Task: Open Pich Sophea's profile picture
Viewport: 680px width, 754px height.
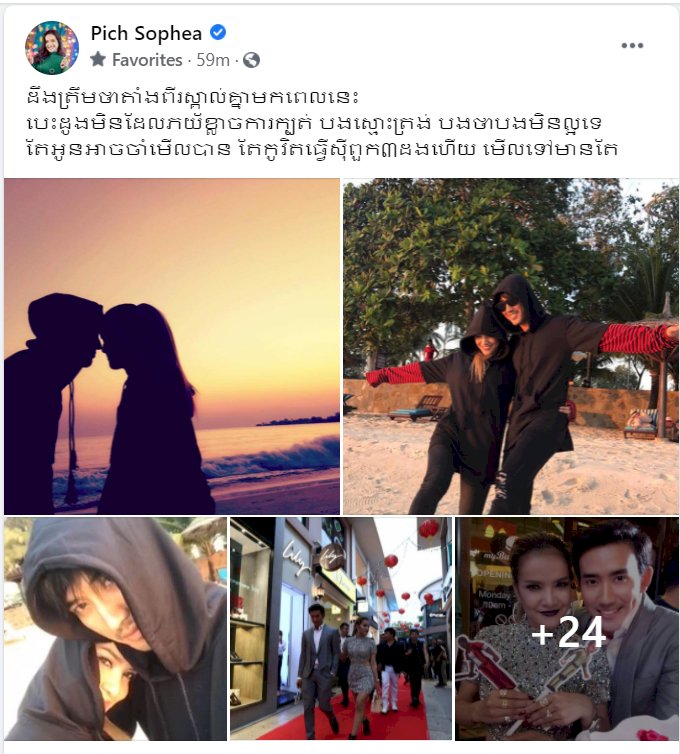Action: 52,47
